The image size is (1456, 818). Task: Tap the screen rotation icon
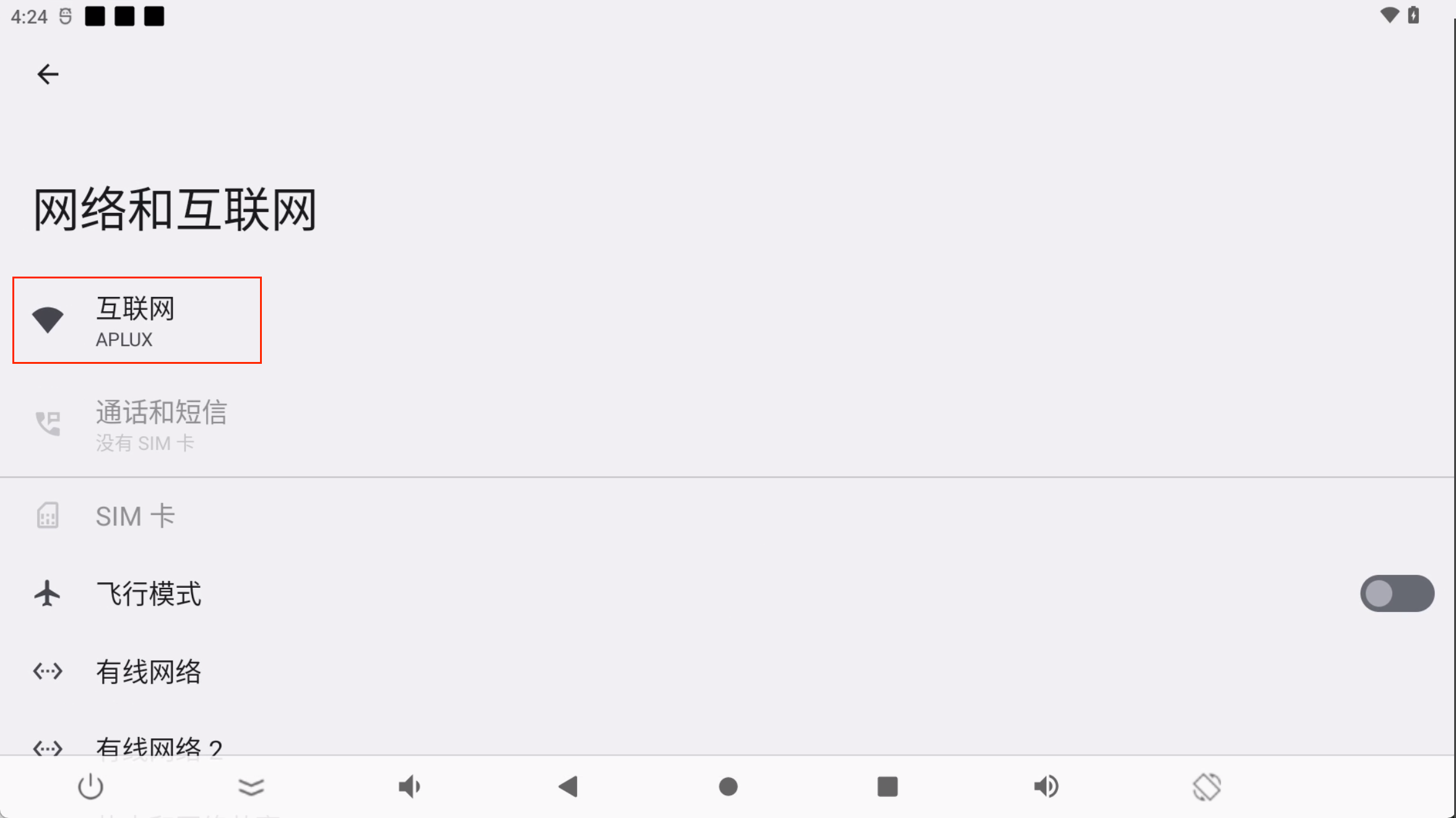pos(1207,787)
